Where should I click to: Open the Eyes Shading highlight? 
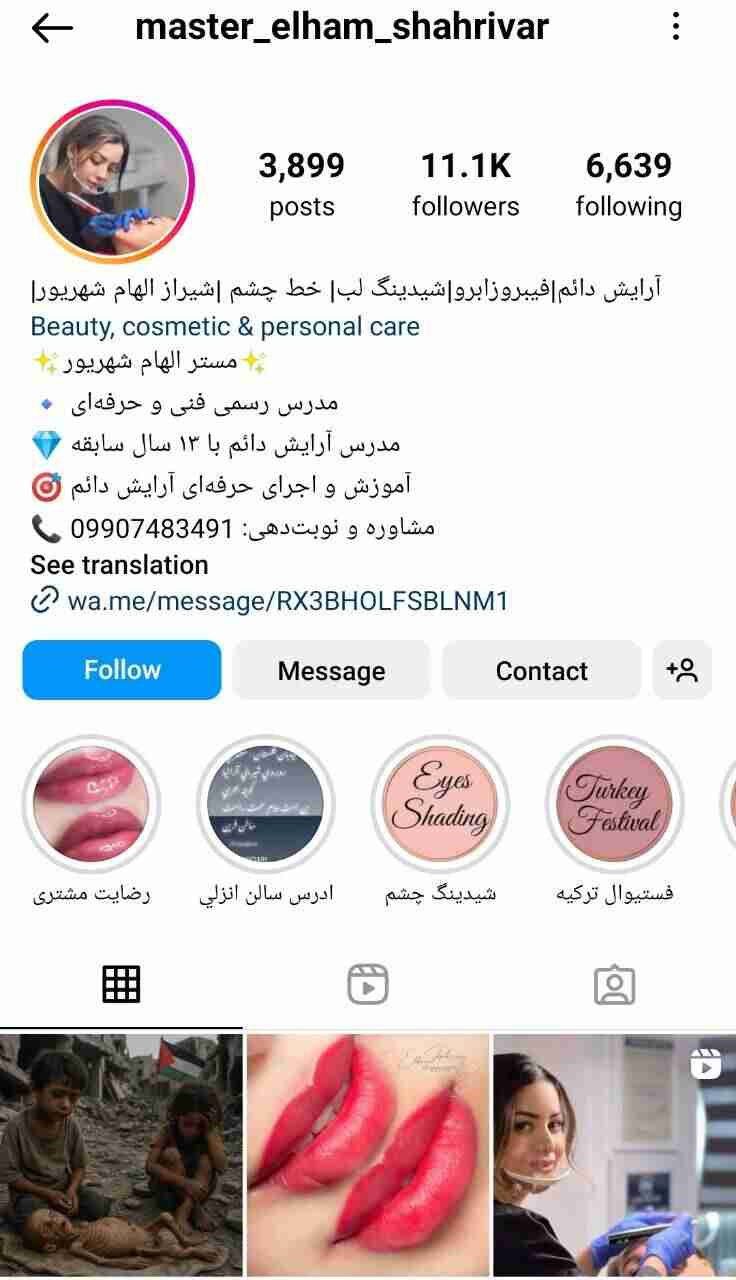(x=440, y=804)
